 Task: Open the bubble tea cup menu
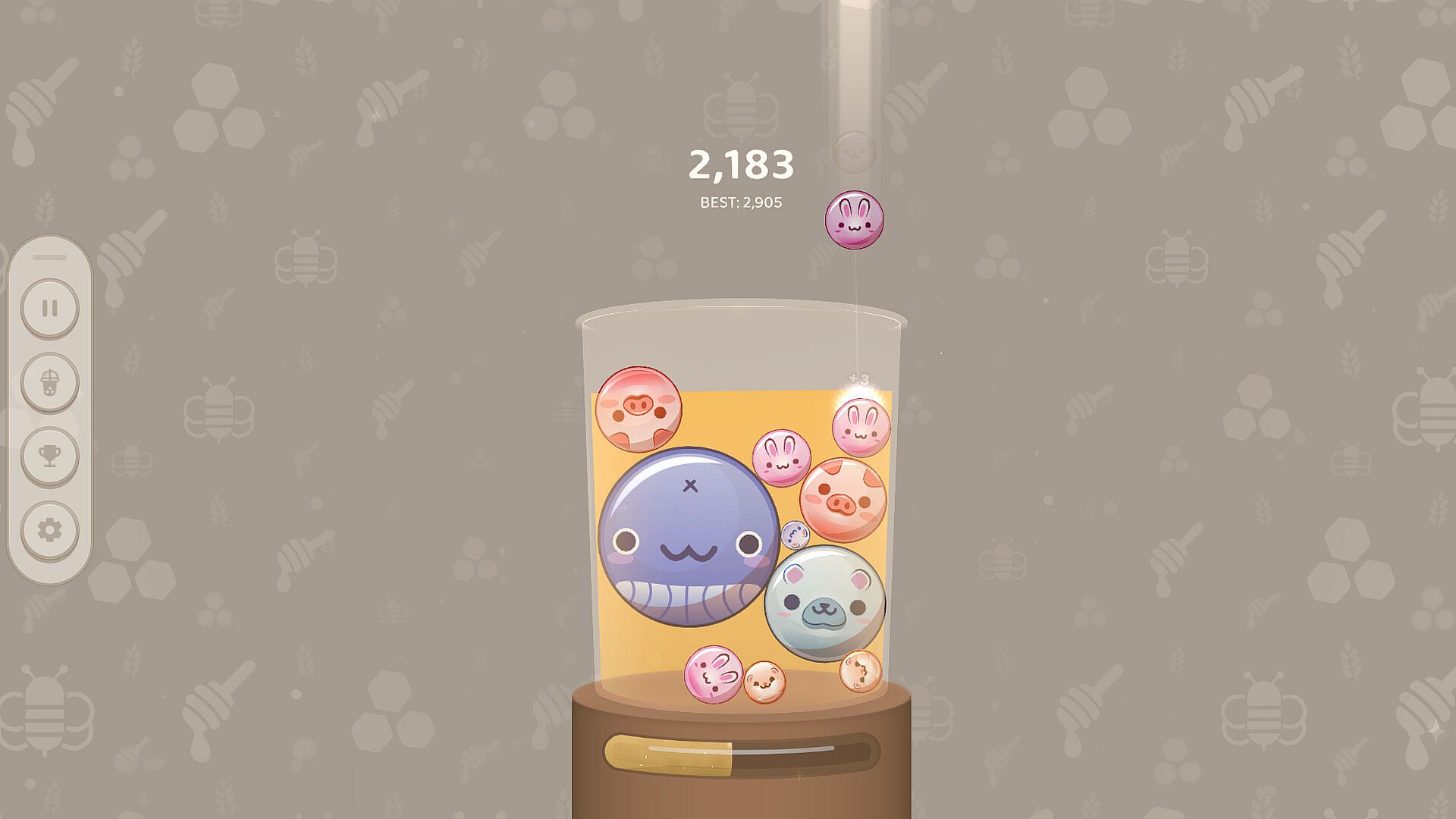[49, 382]
